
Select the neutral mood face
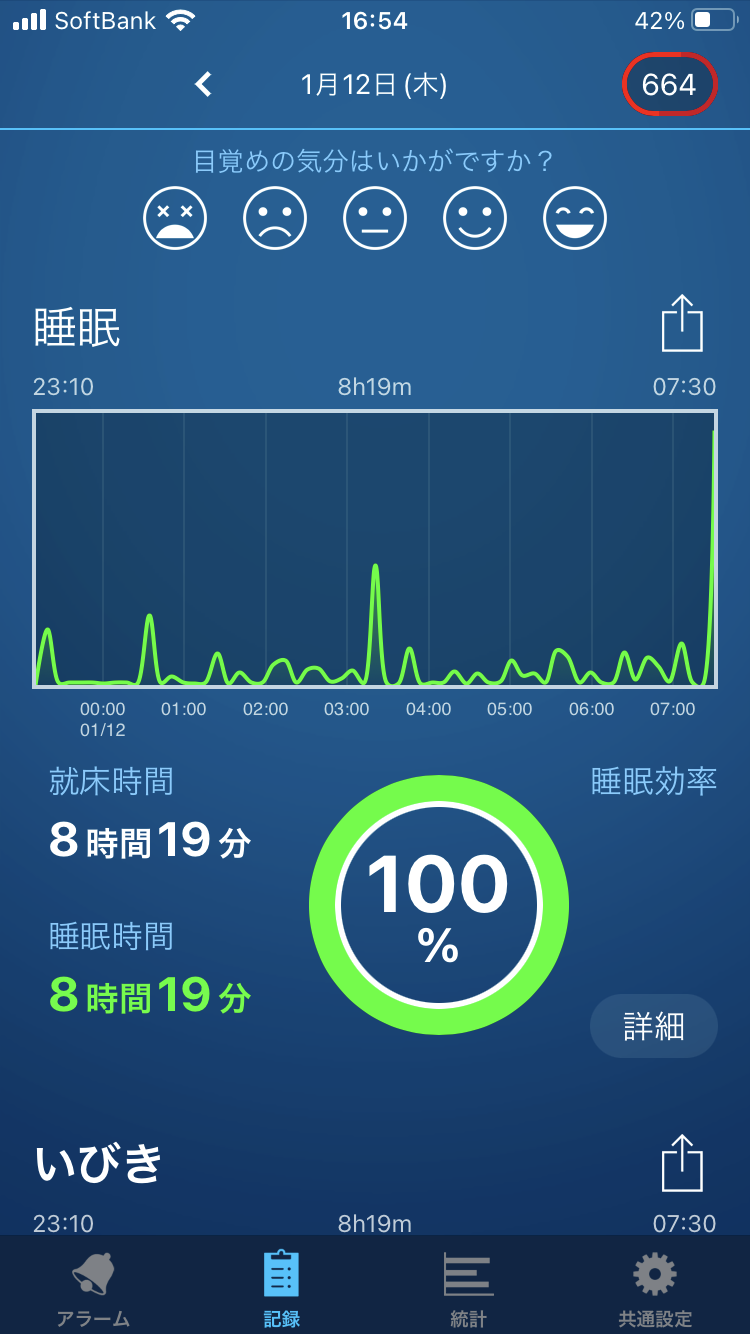tap(375, 217)
